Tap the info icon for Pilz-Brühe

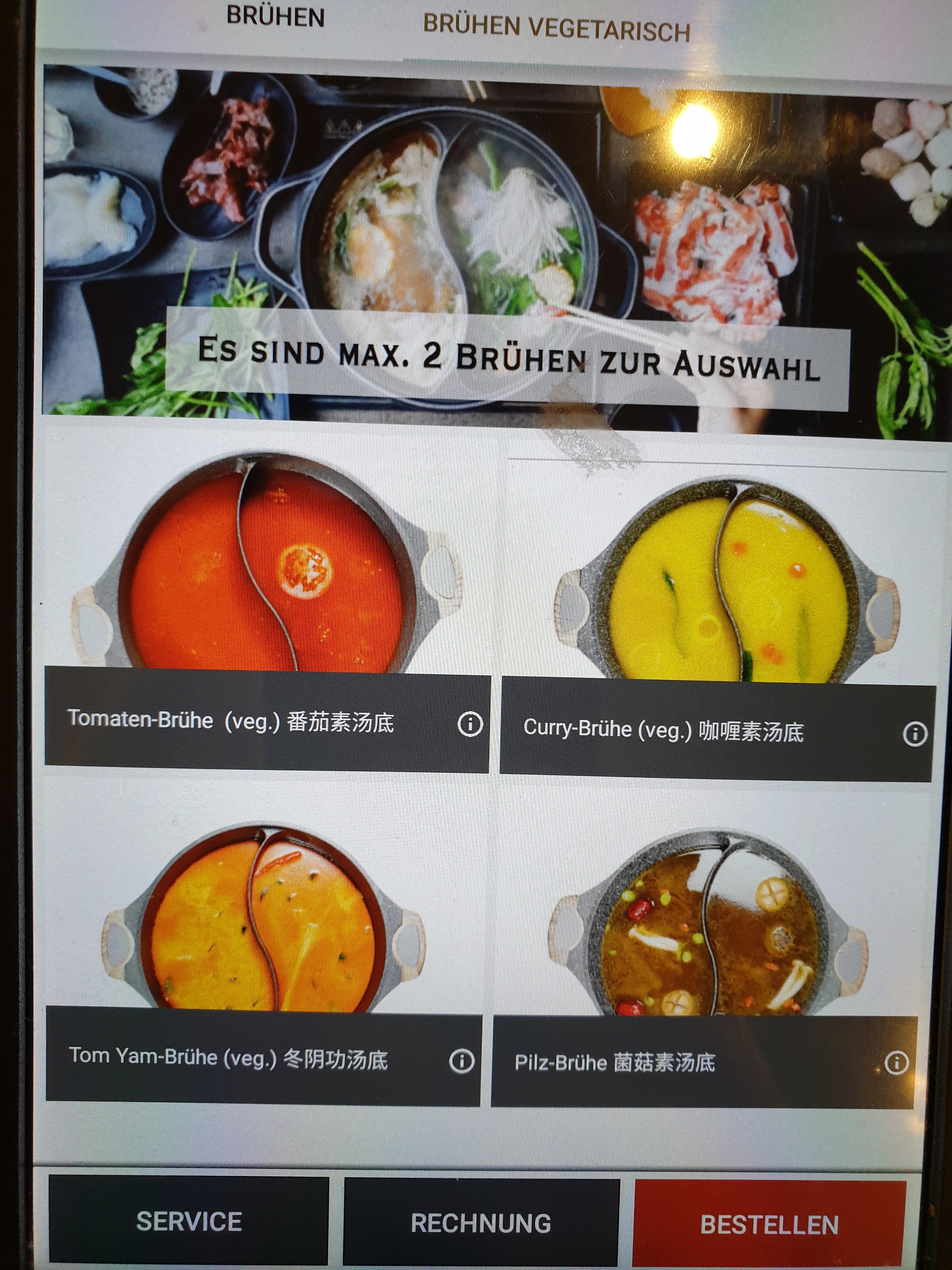coord(896,1063)
